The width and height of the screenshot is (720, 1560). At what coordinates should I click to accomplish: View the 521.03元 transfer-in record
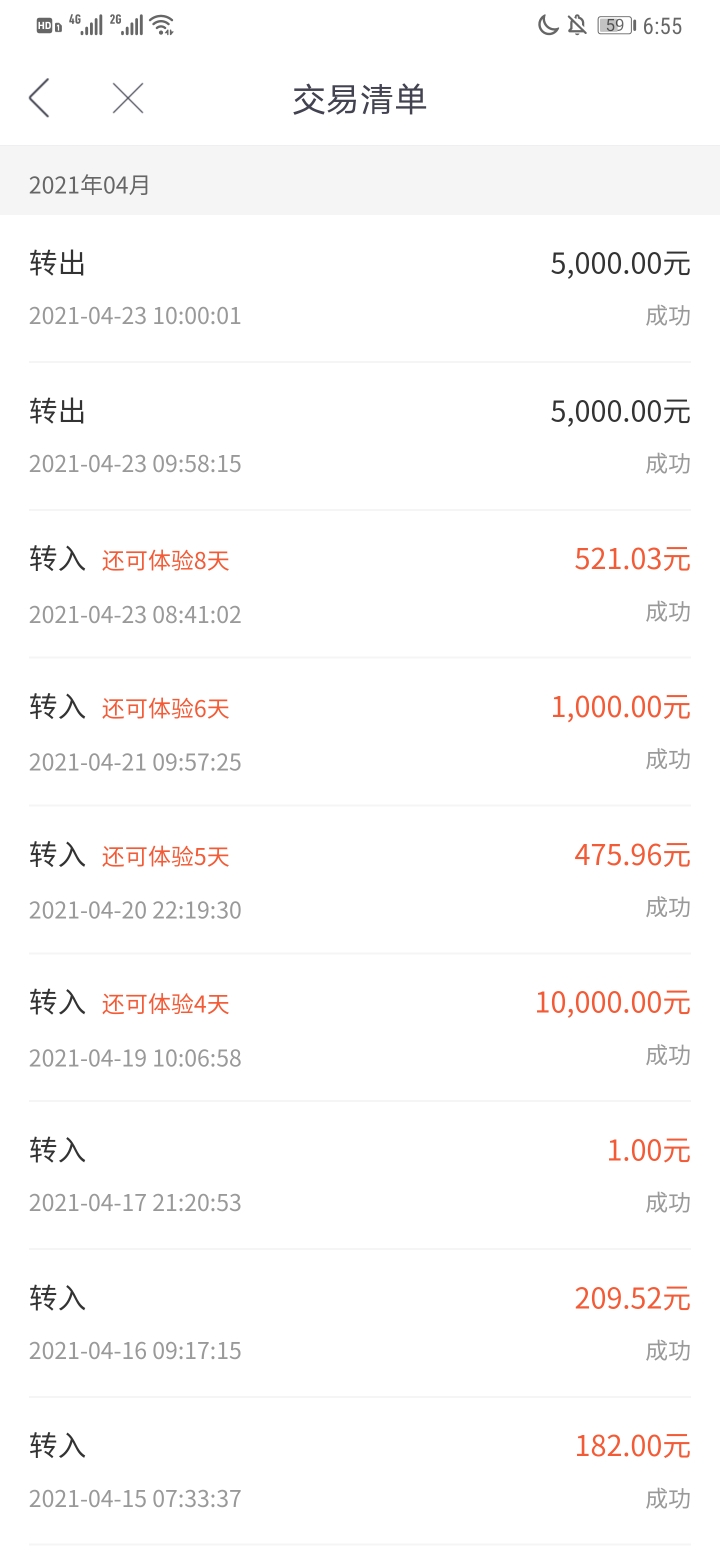coord(360,585)
